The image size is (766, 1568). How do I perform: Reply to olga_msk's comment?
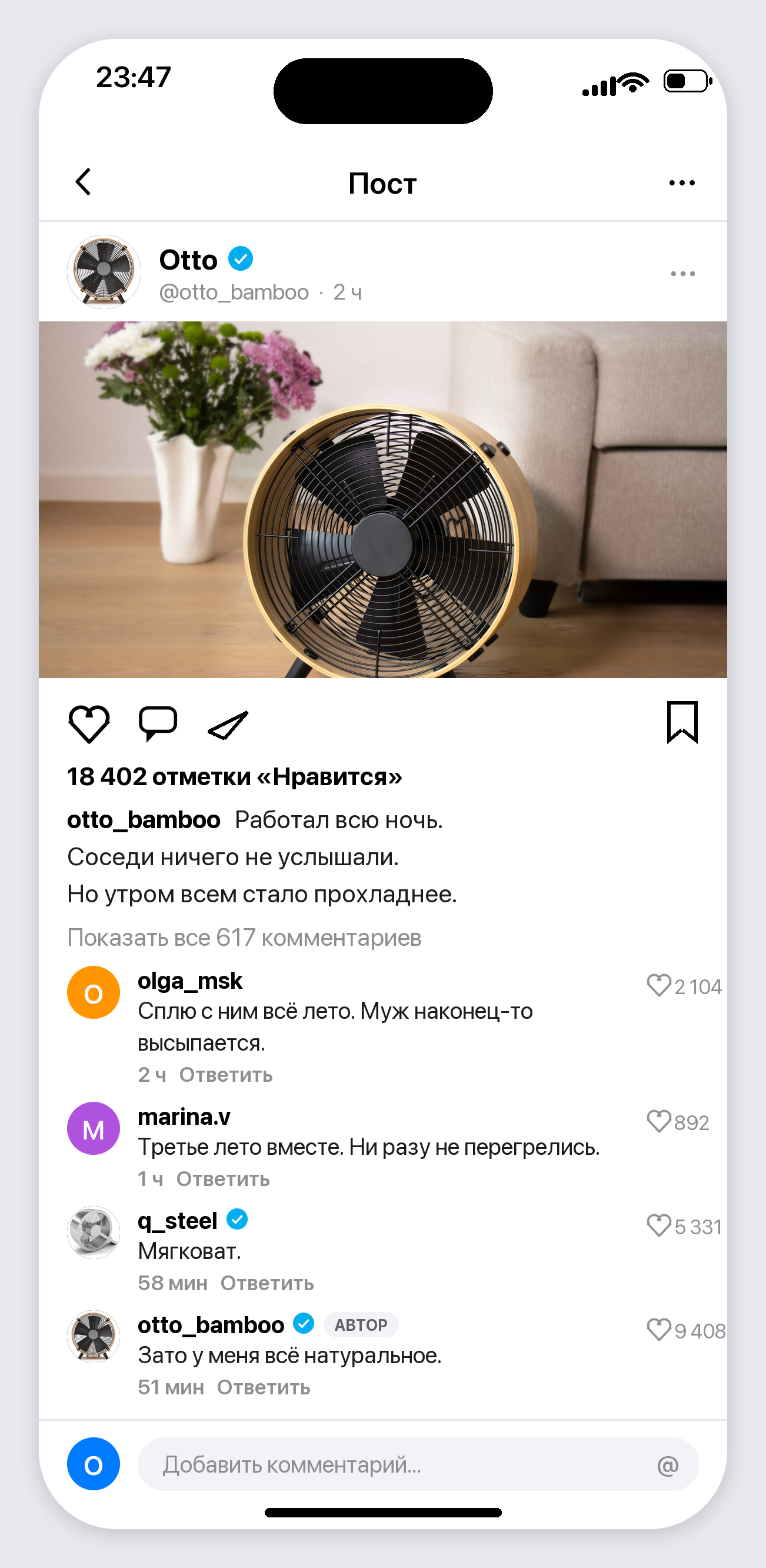(226, 1075)
